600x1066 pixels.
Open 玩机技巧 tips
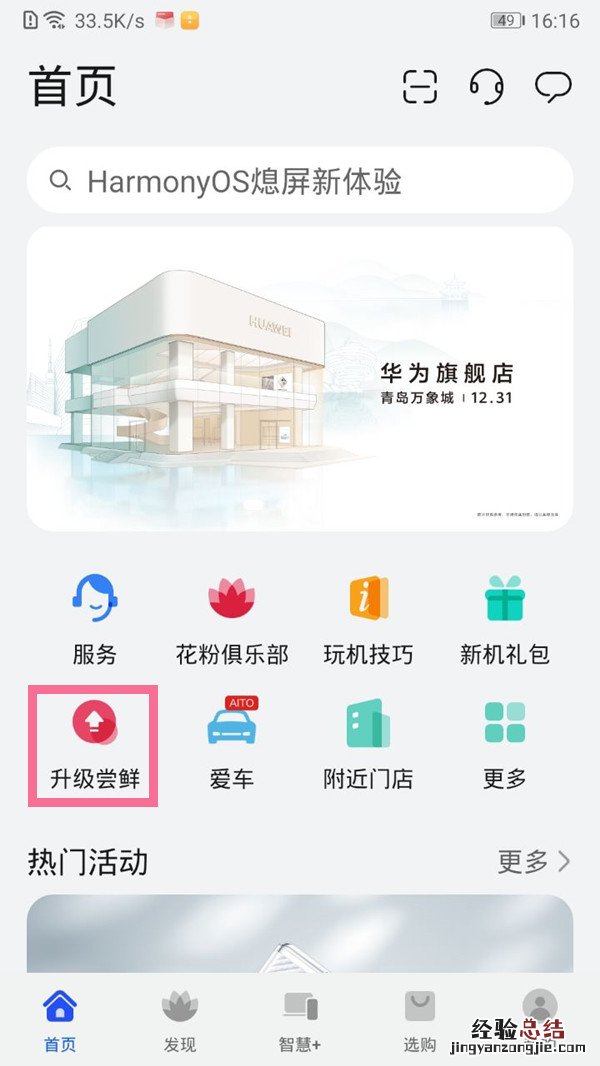pos(368,620)
